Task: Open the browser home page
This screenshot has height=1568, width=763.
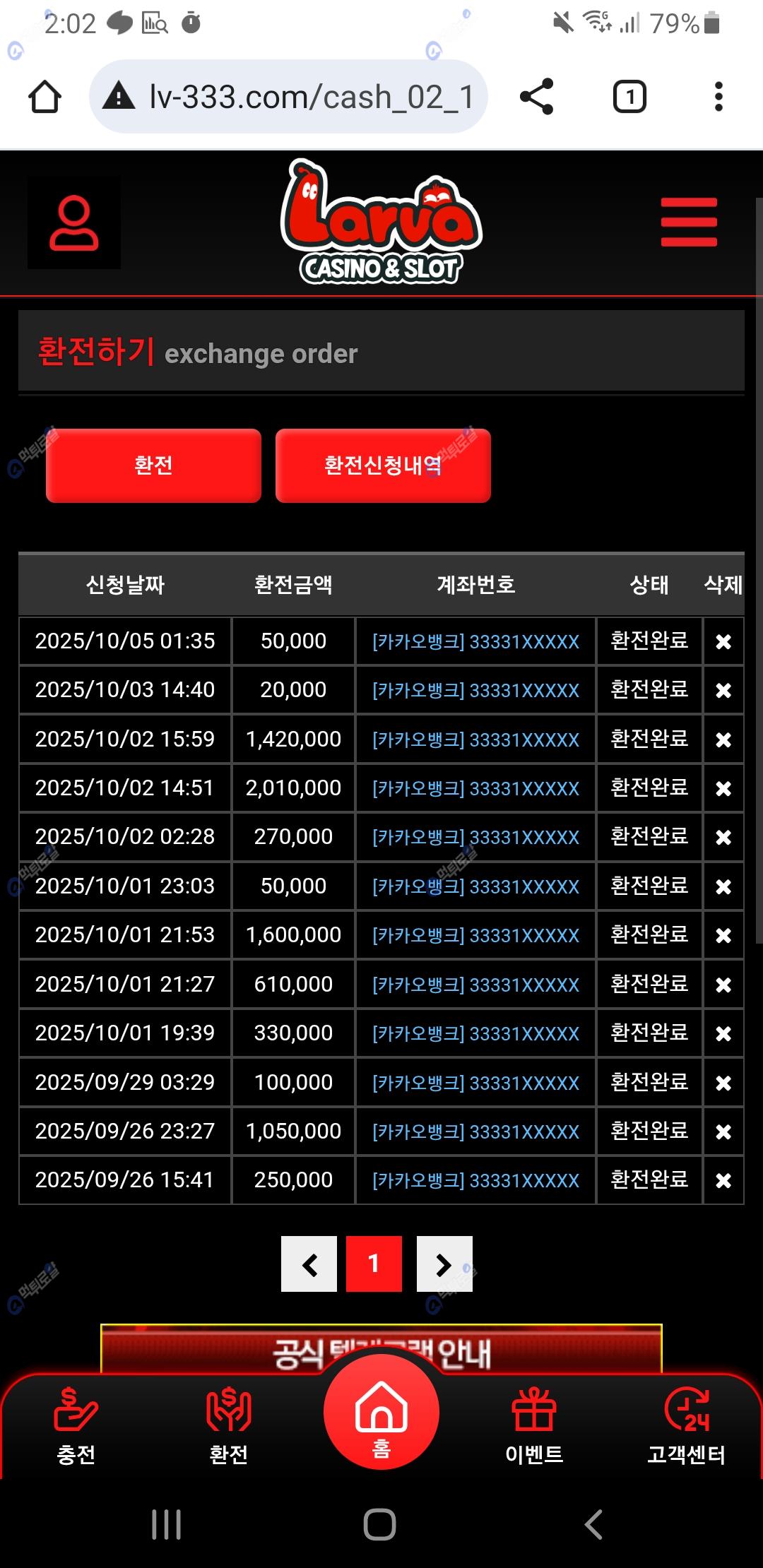Action: 45,97
